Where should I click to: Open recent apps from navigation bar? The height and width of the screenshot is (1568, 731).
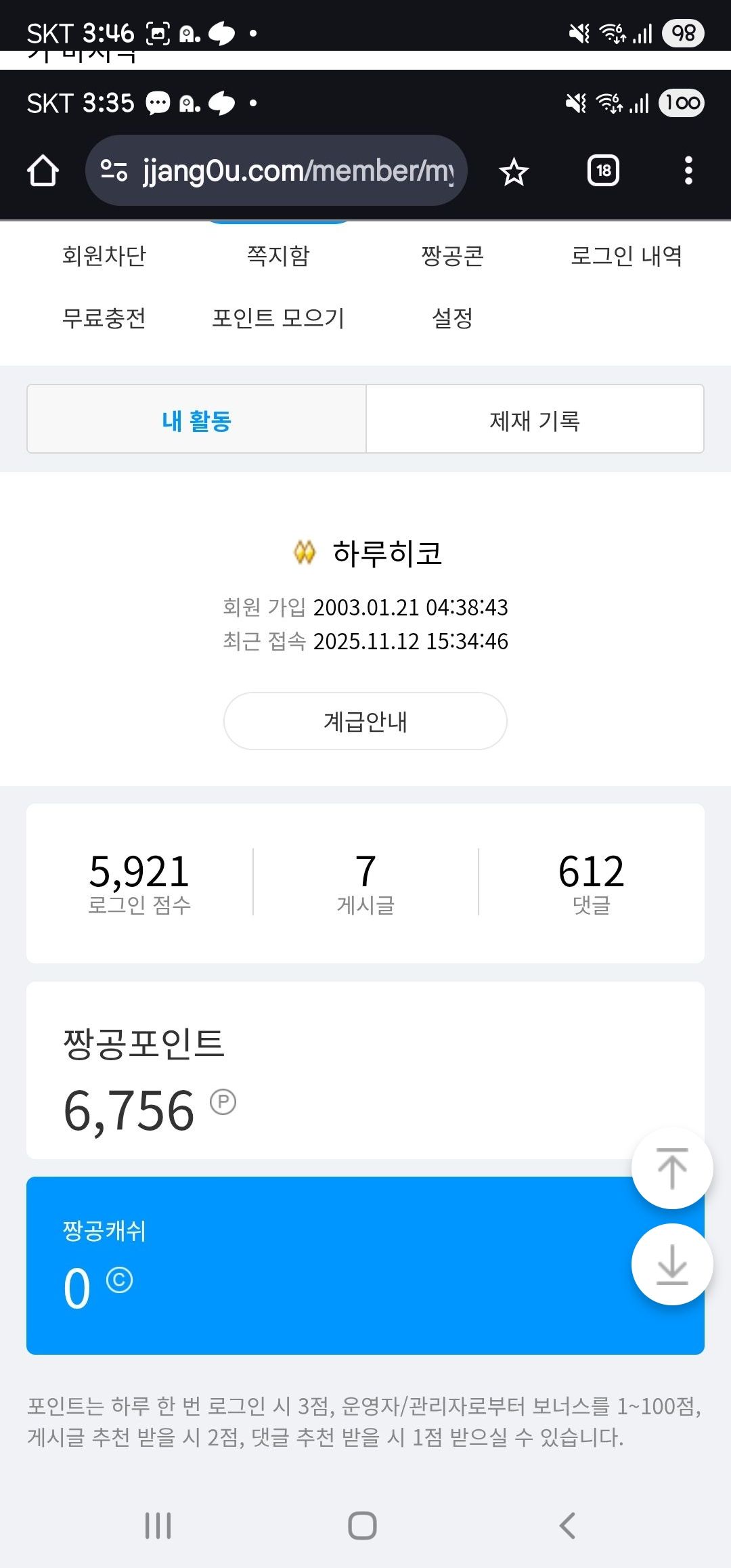coord(158,1525)
